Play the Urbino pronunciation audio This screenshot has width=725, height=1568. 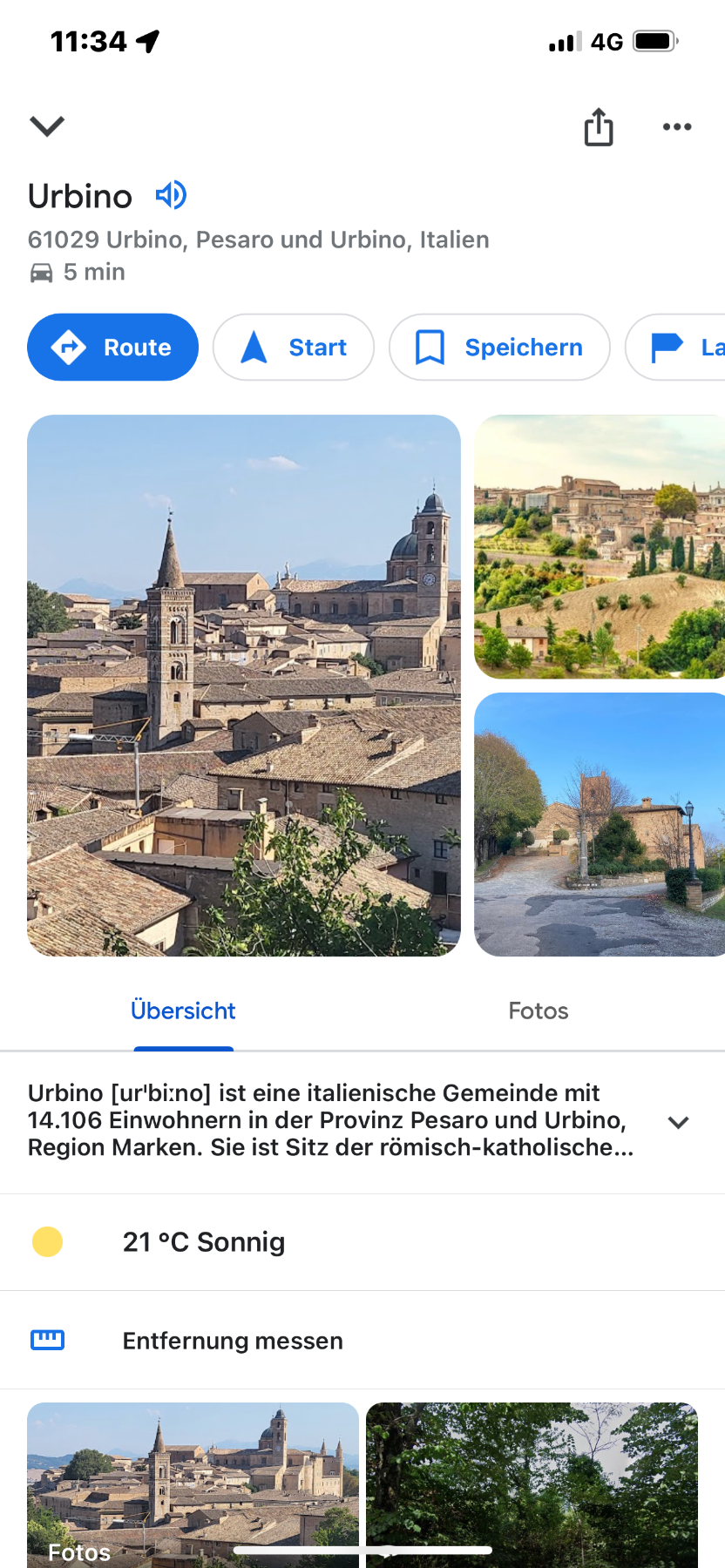point(171,195)
